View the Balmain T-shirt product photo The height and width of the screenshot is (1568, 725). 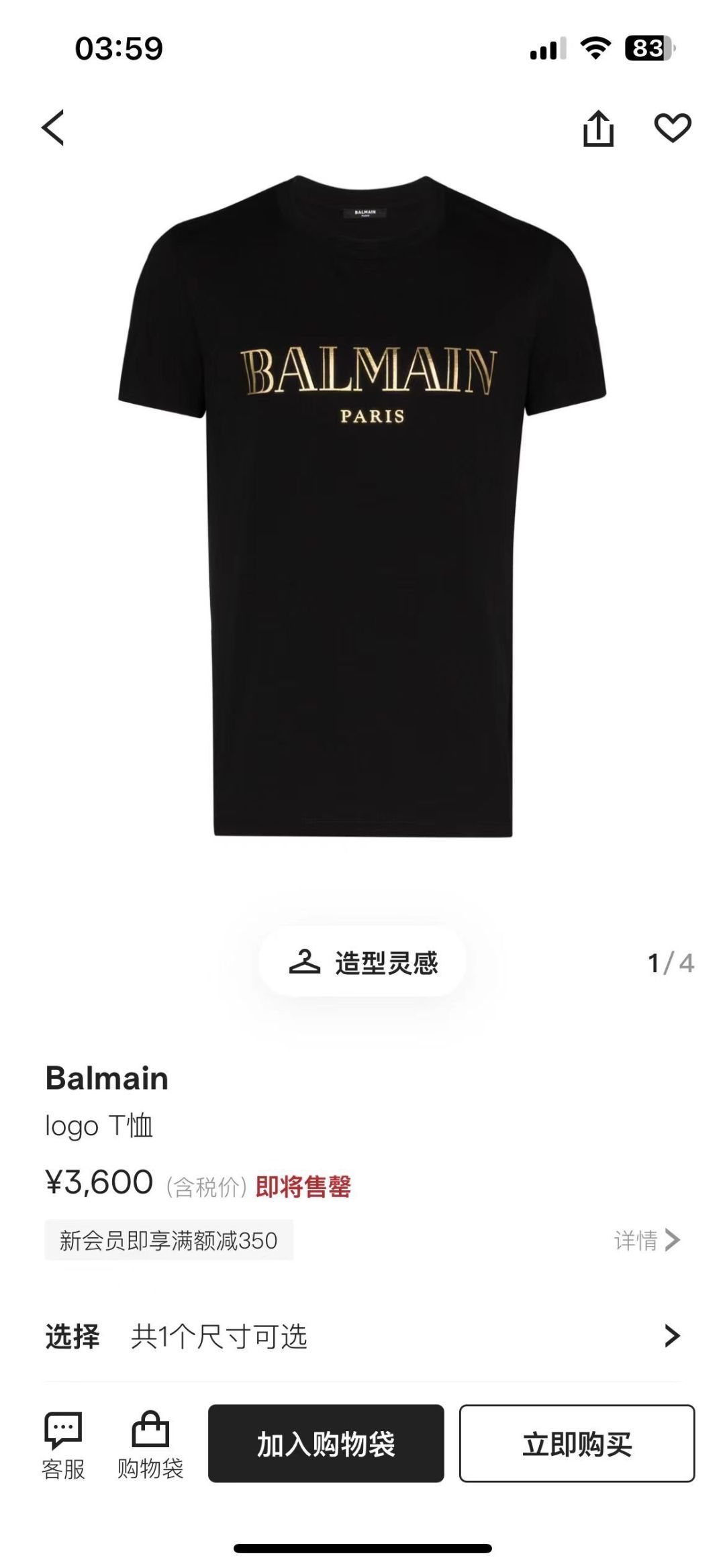tap(362, 507)
